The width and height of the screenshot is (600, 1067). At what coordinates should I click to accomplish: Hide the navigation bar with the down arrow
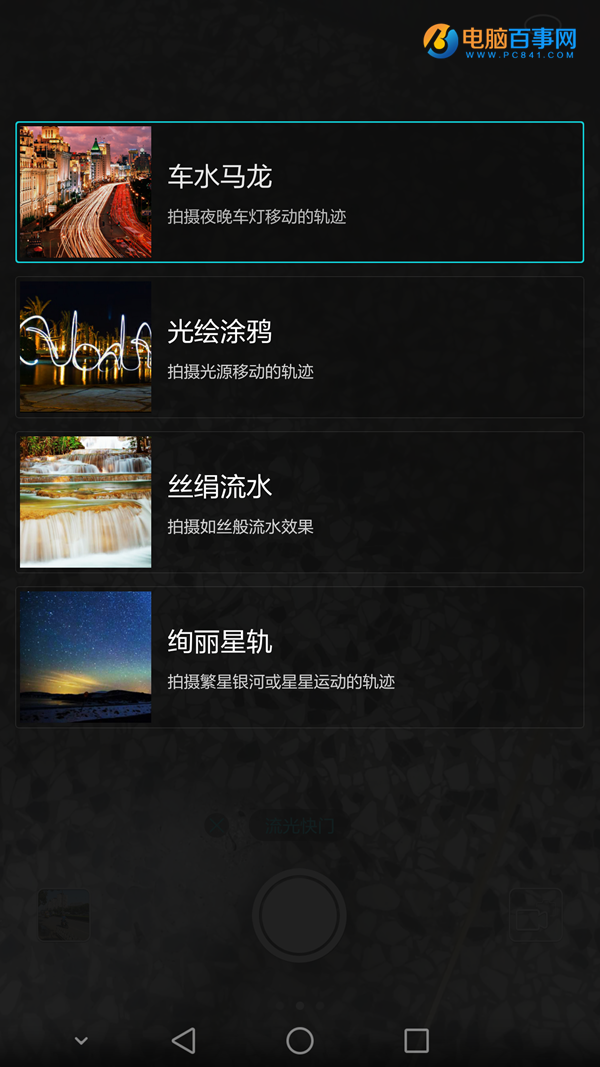(82, 1041)
